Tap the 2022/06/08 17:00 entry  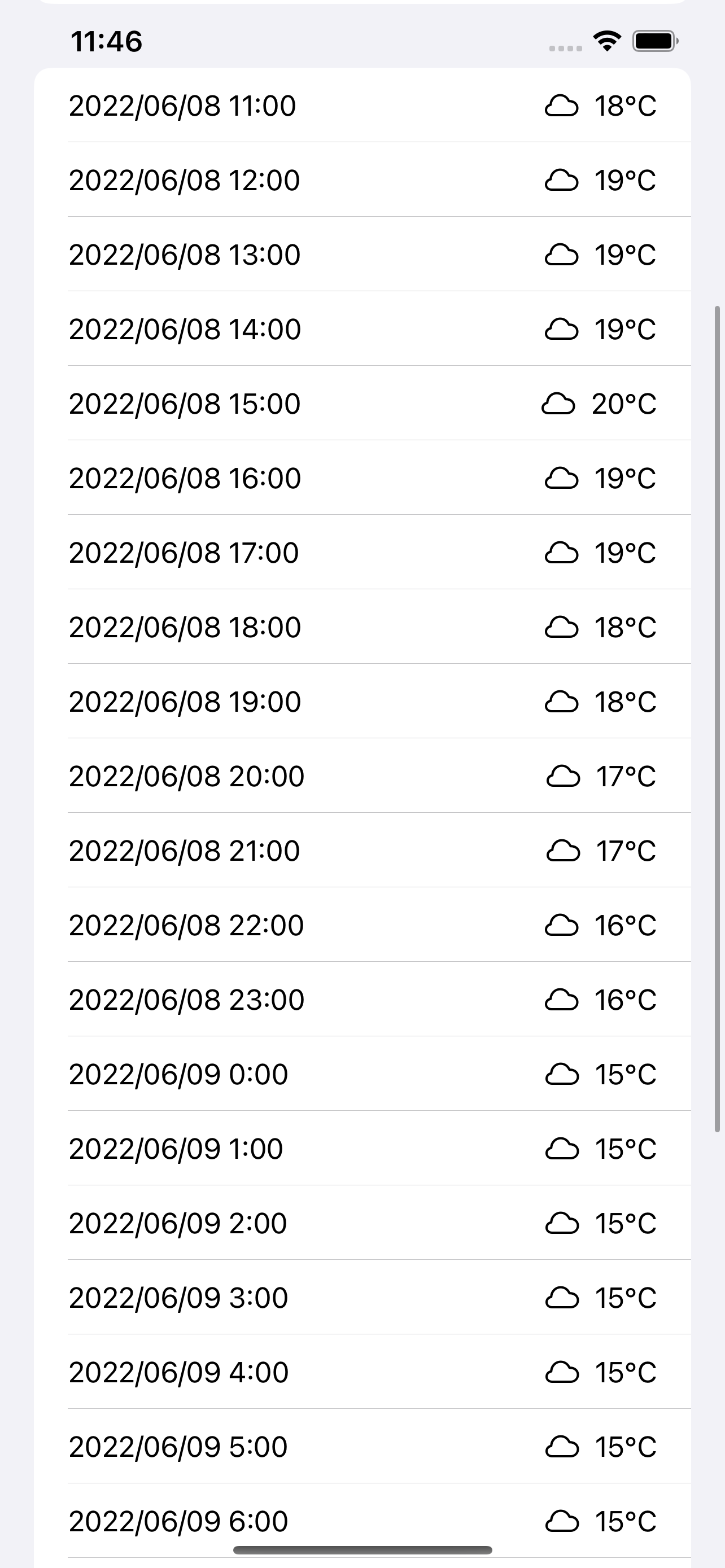[185, 551]
